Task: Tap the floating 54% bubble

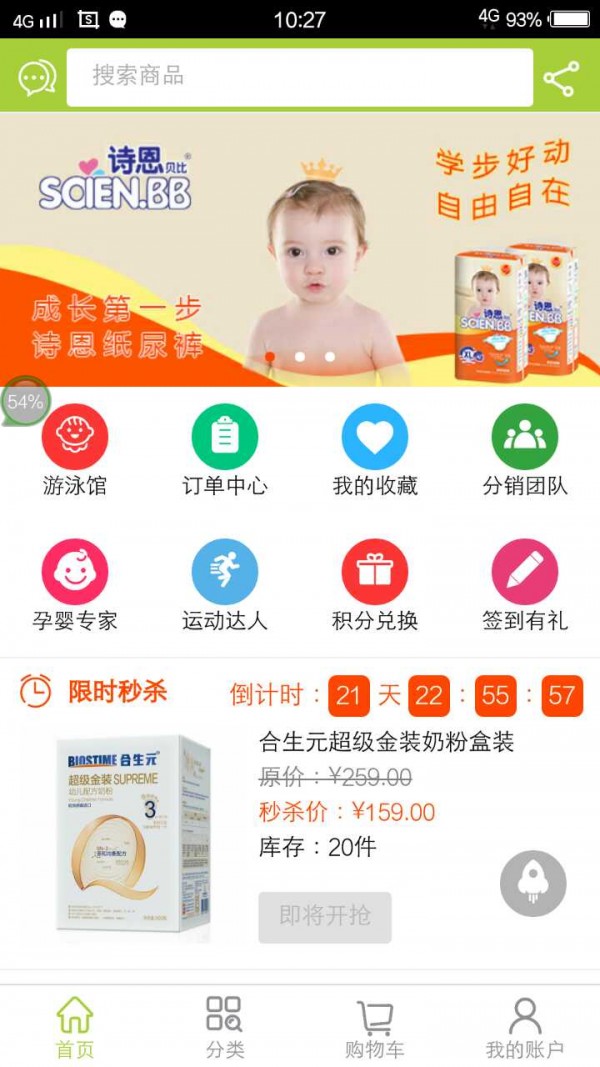Action: click(25, 401)
